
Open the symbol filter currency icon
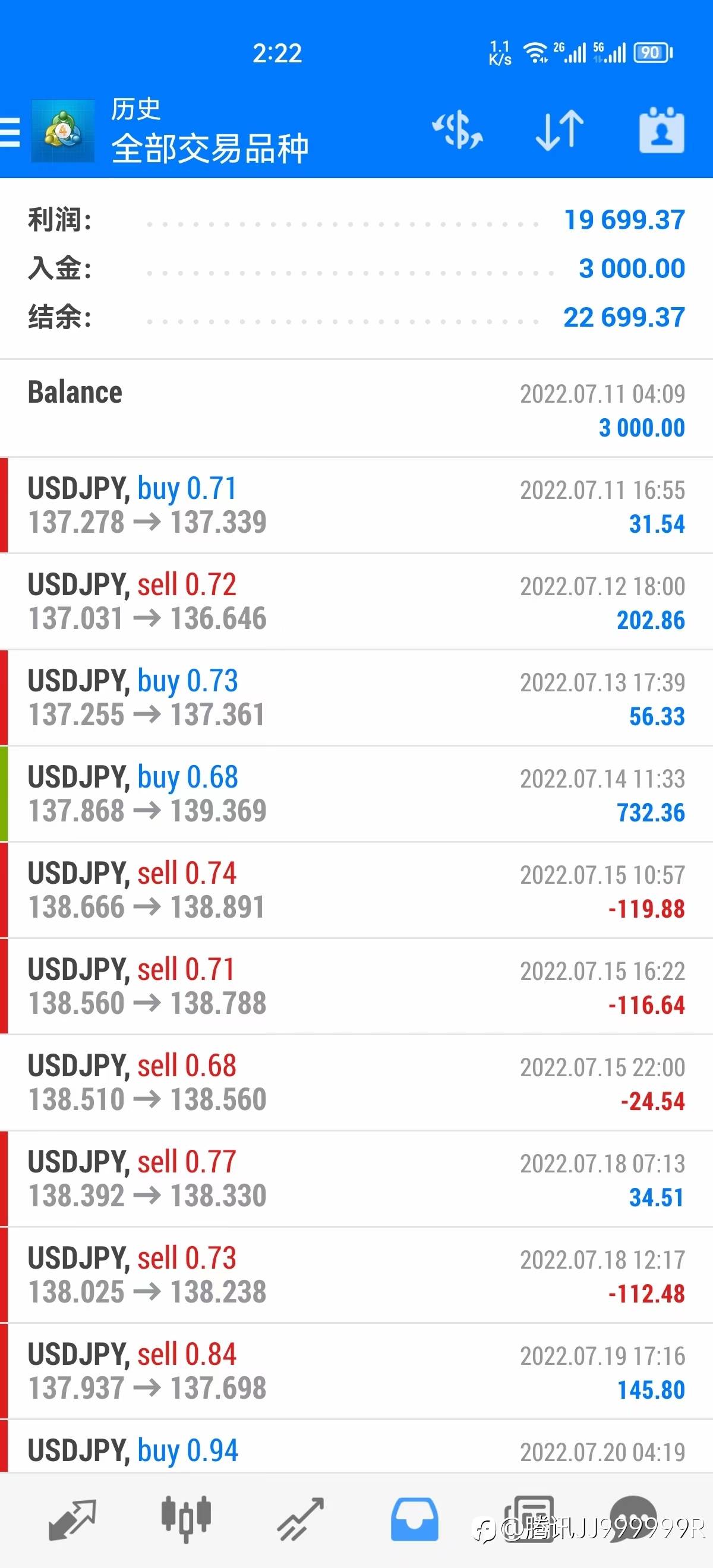click(x=458, y=130)
